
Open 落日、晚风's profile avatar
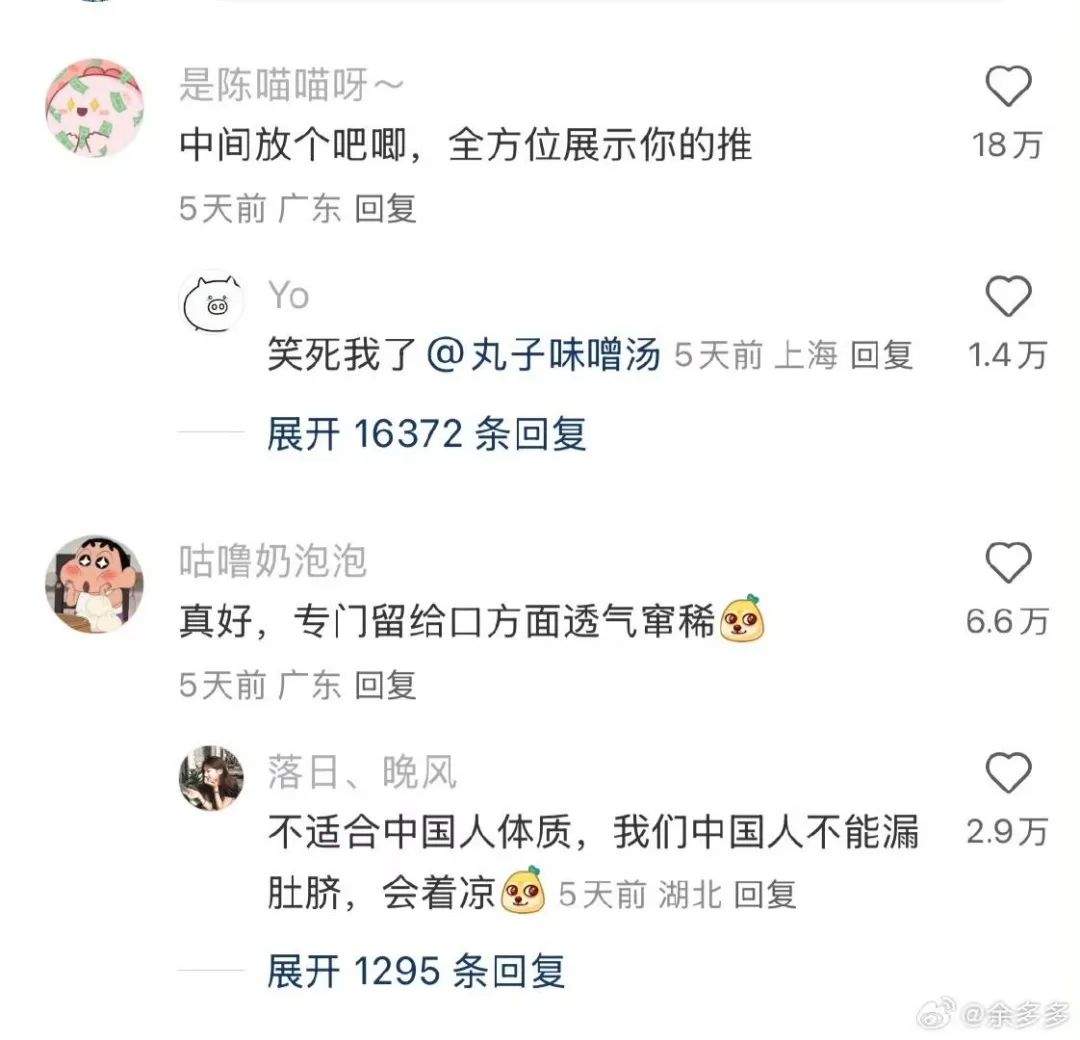211,778
